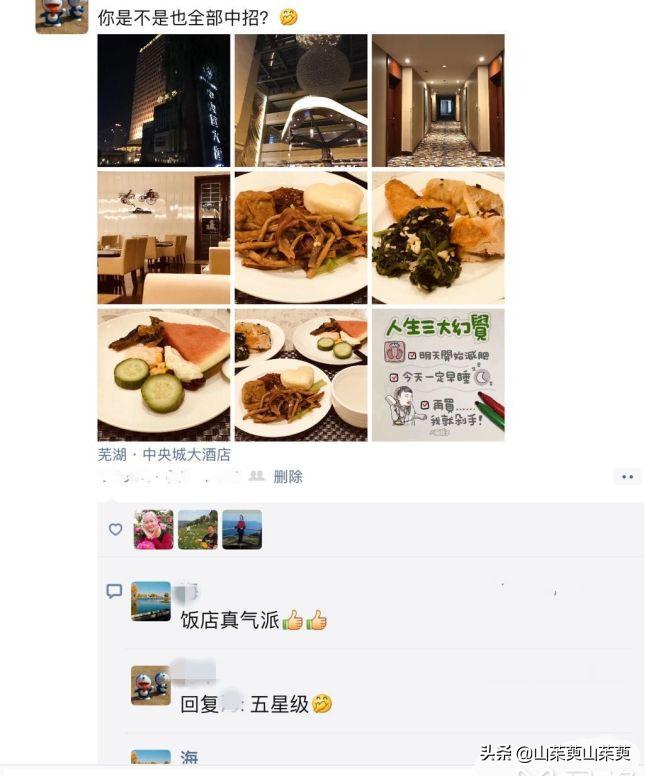Delete this post with 删除
Viewport: 645px width, 776px height.
(x=287, y=477)
